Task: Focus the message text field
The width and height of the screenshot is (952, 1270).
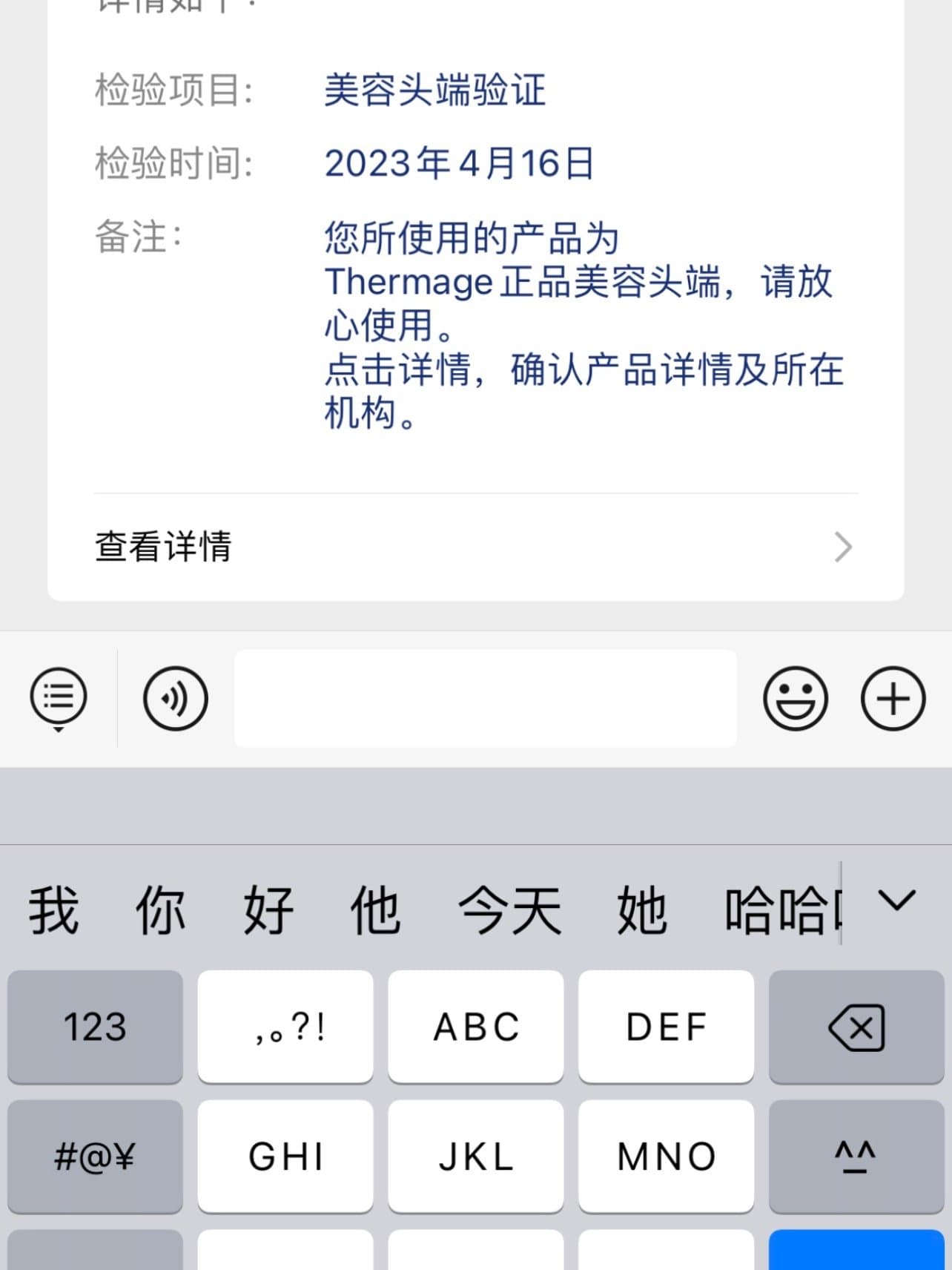Action: point(485,698)
